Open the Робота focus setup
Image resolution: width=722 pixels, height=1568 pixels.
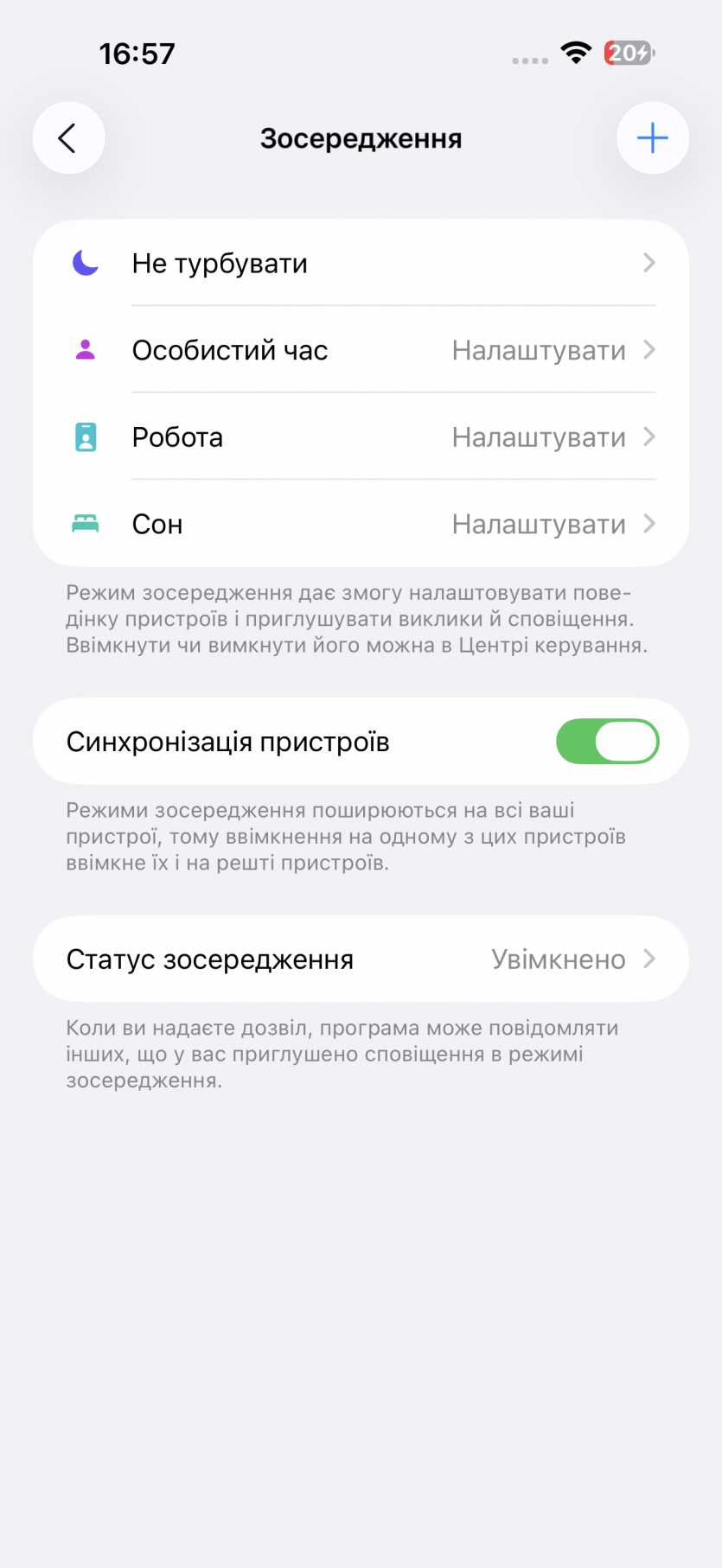point(361,437)
